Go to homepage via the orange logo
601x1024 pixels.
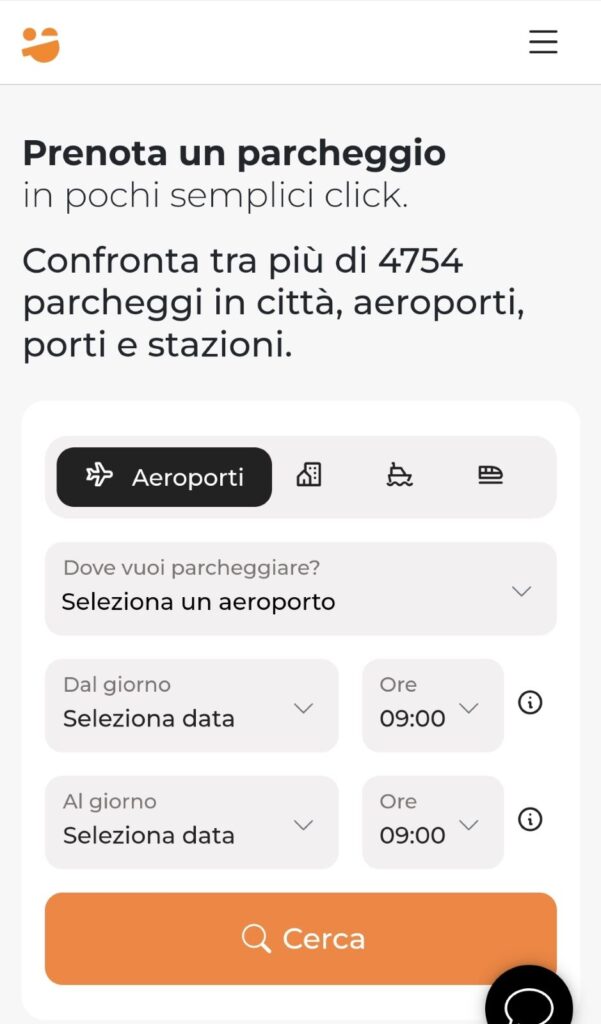41,44
